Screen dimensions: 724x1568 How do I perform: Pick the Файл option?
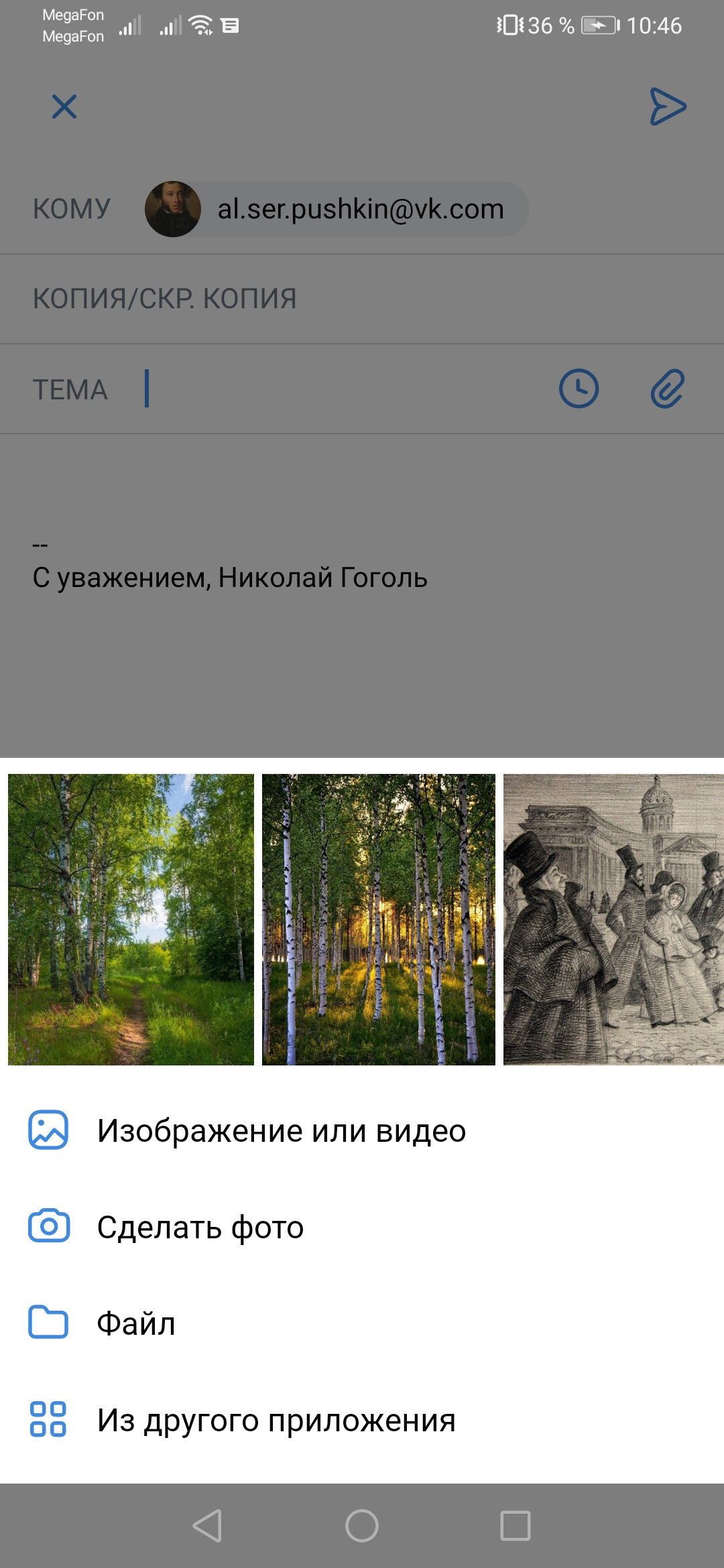tap(135, 1323)
